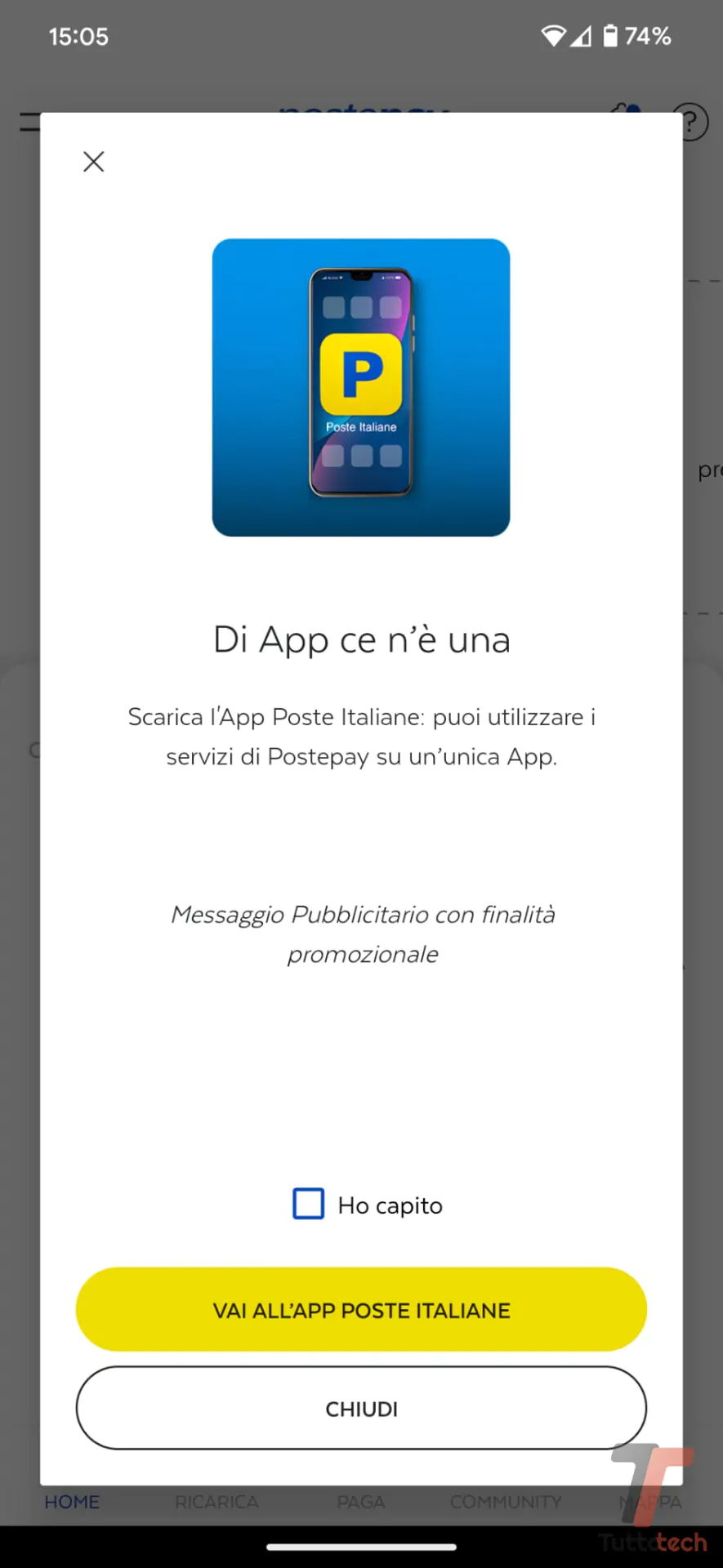The width and height of the screenshot is (723, 1568).
Task: Tap 'Vai all'App Poste Italiane' button
Action: tap(361, 1309)
